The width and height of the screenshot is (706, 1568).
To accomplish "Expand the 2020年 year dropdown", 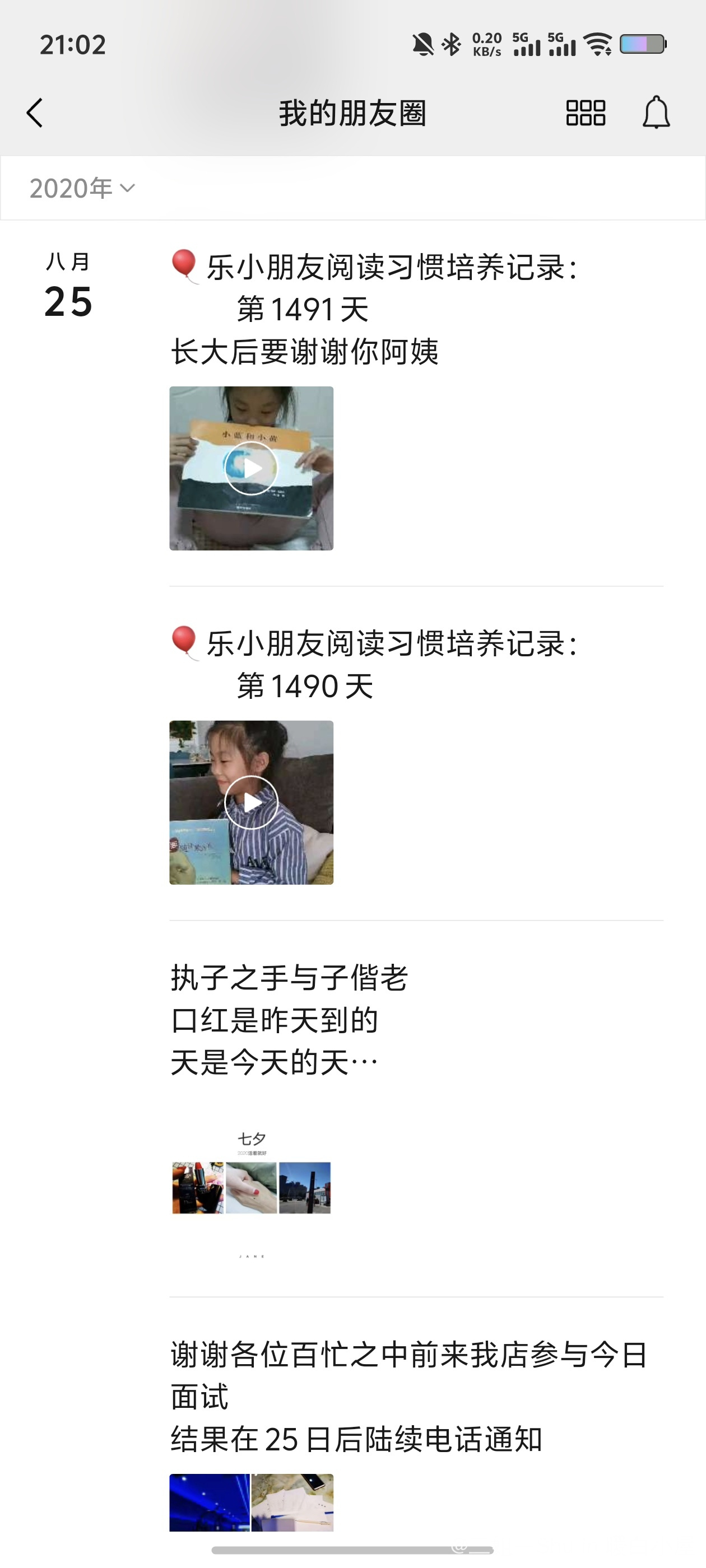I will click(82, 188).
